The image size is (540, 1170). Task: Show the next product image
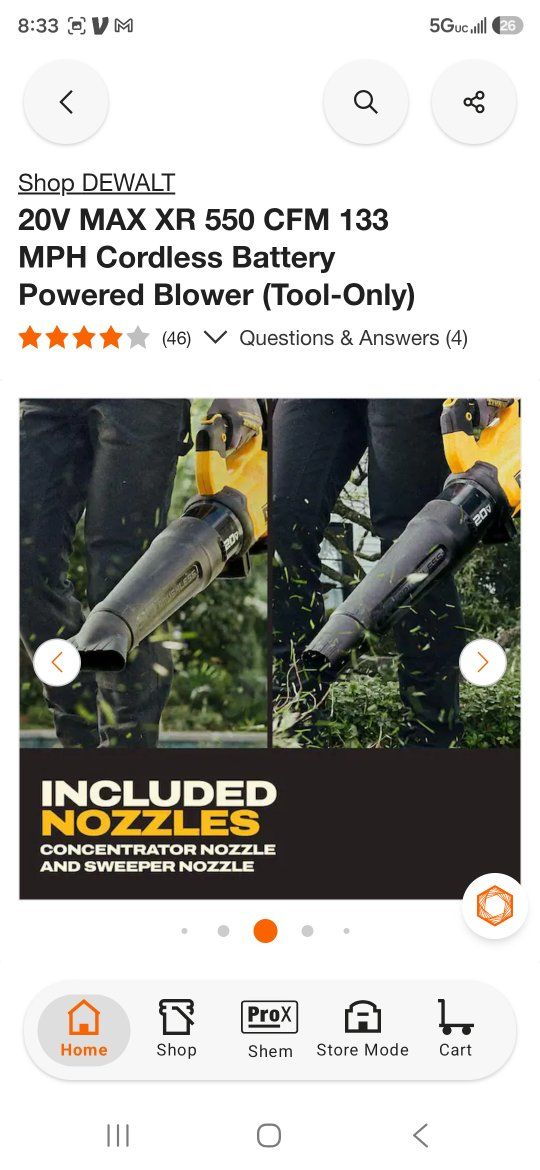[x=483, y=662]
